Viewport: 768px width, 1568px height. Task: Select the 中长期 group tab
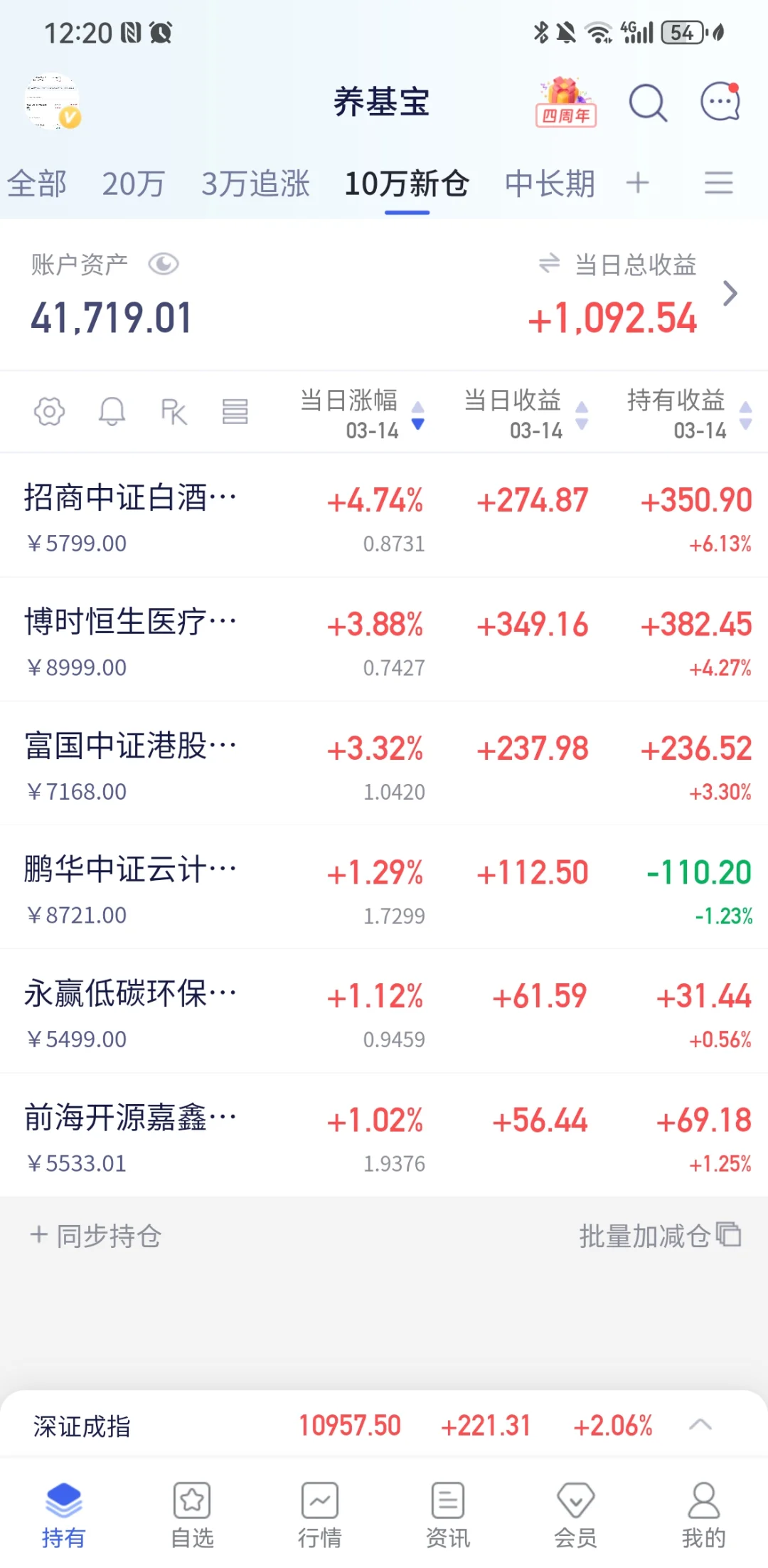549,184
